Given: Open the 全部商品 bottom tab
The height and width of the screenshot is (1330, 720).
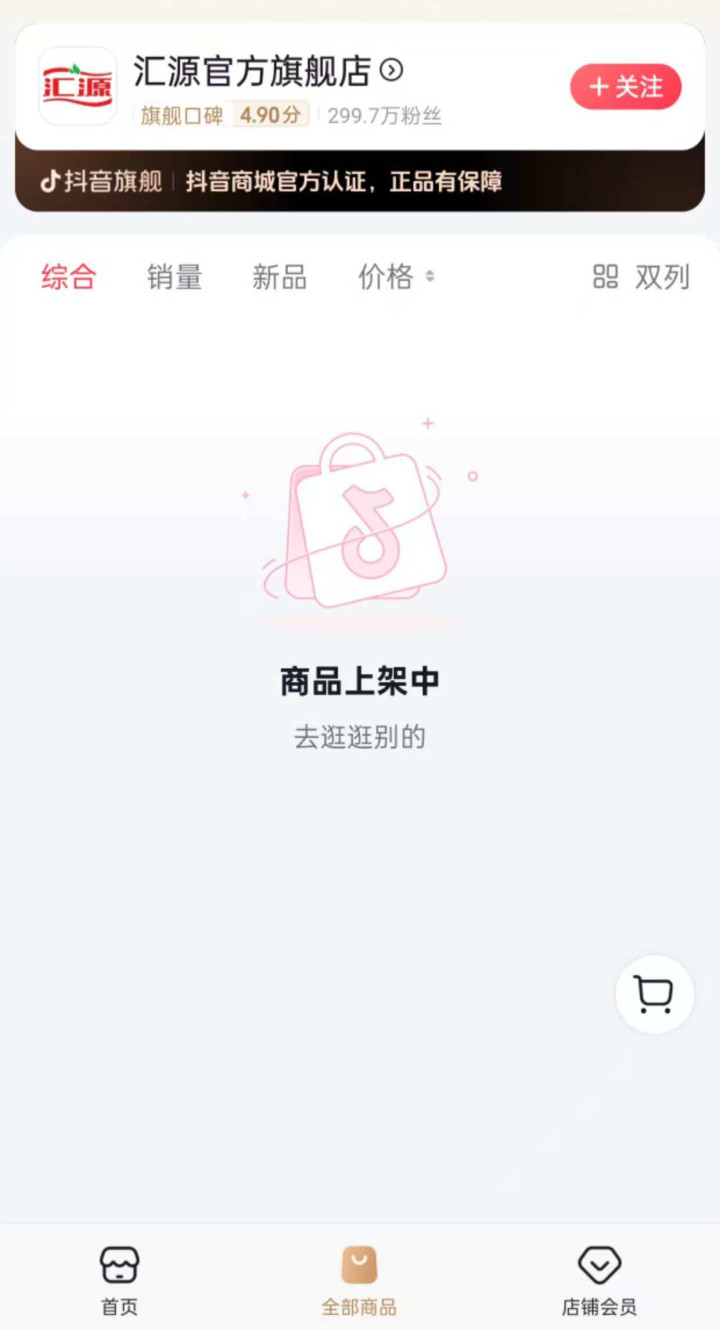Looking at the screenshot, I should [x=359, y=1280].
